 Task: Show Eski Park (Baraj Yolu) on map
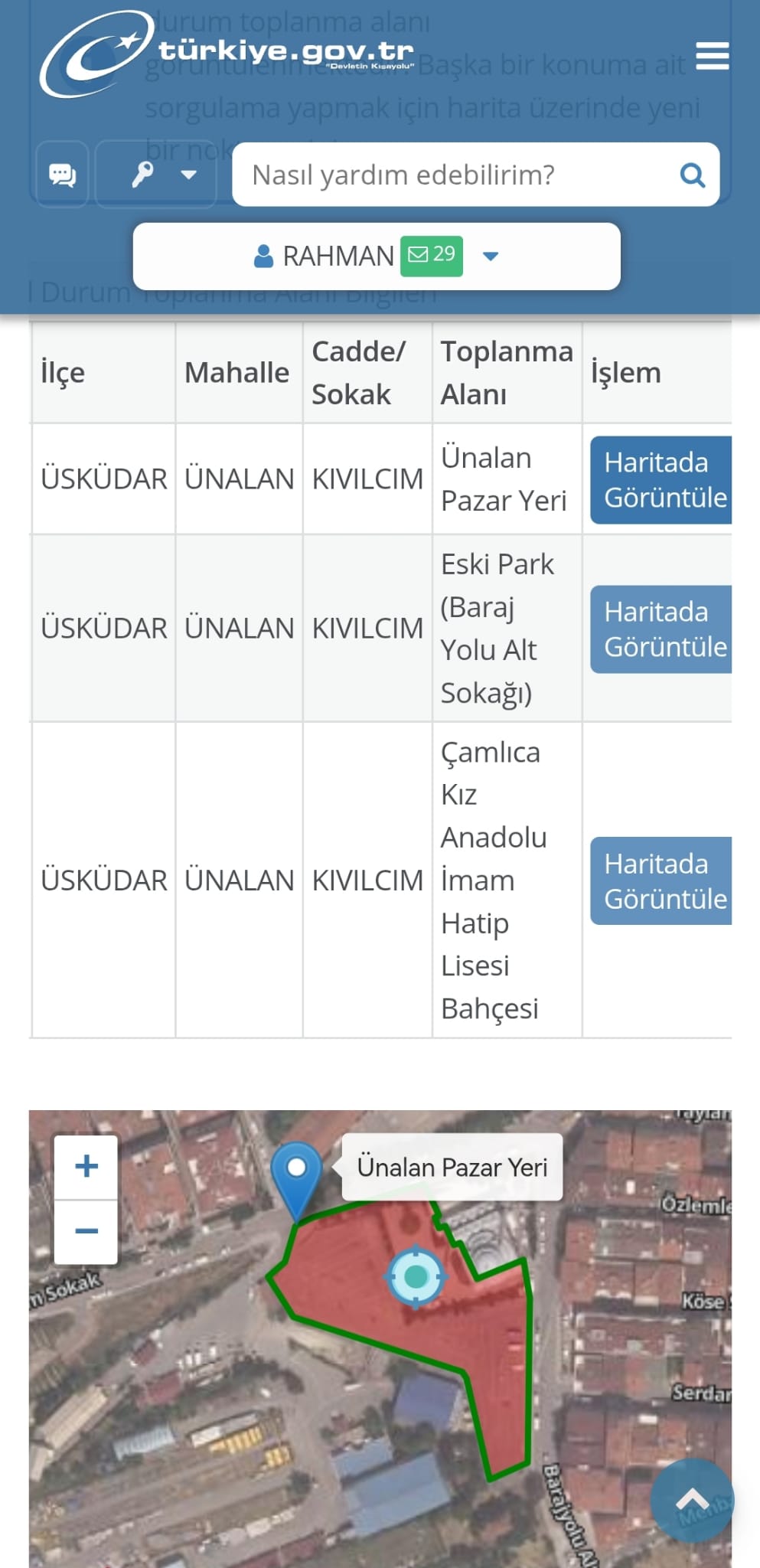tap(661, 629)
